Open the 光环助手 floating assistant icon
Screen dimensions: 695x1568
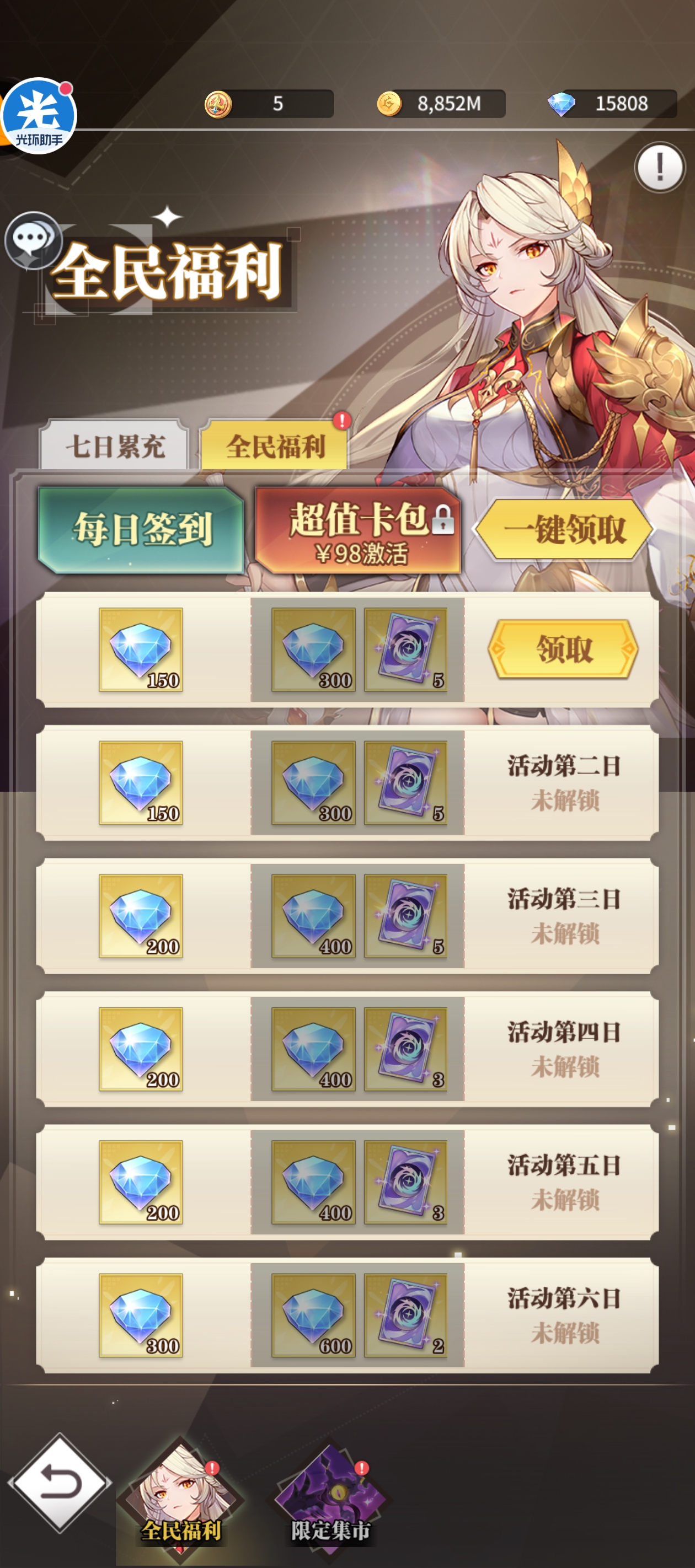[x=38, y=116]
